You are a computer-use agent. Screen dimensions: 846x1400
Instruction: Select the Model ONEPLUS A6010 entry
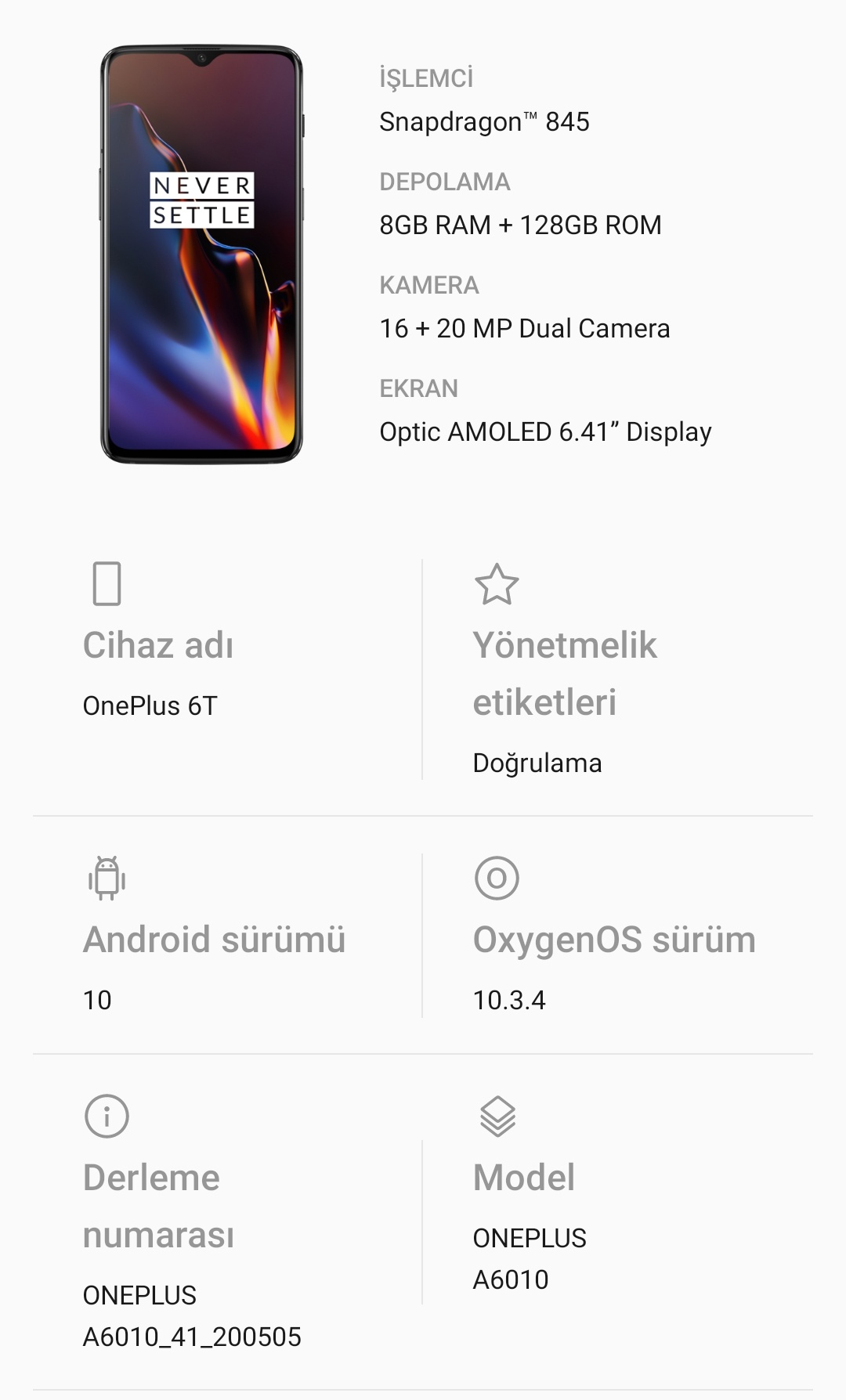coord(618,1222)
